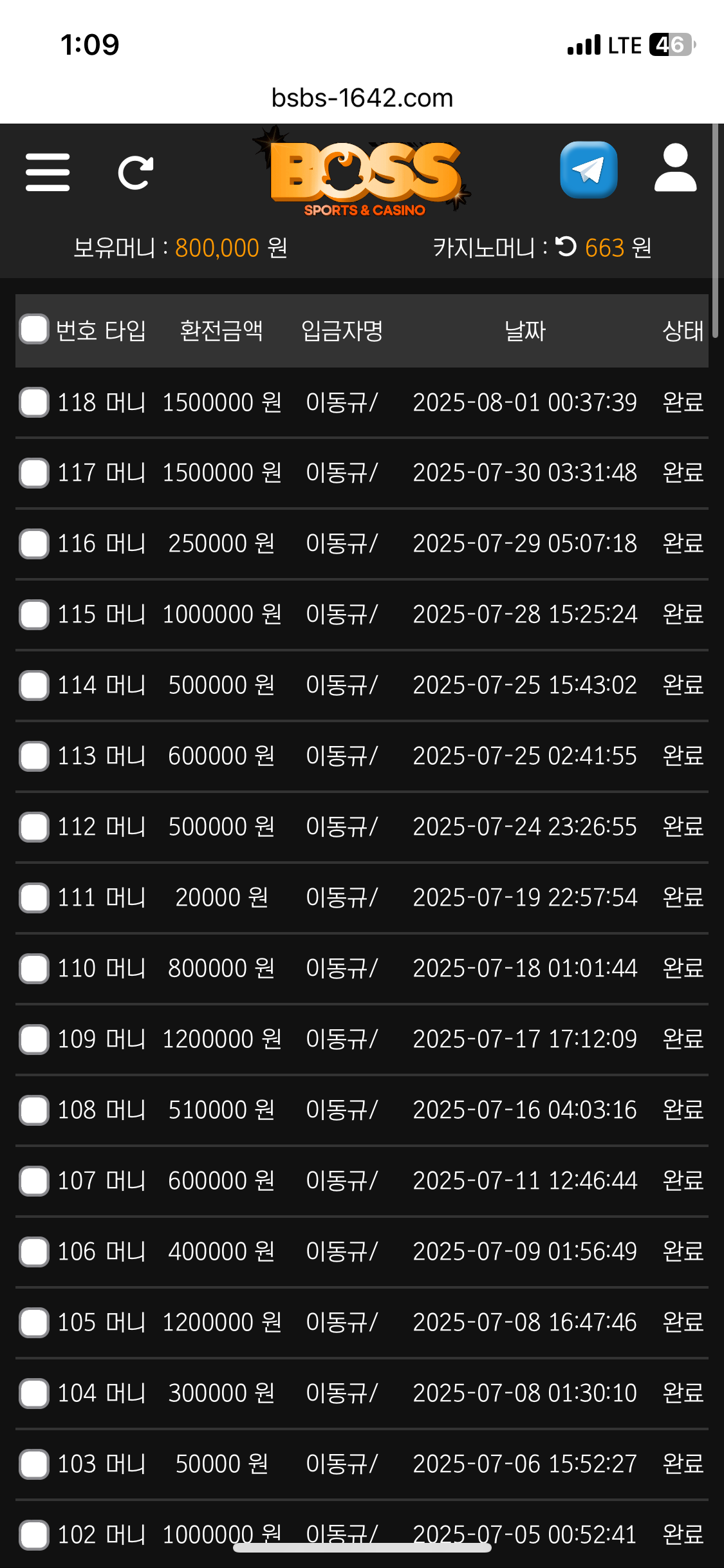Check row 110's checkbox
The image size is (724, 1568).
tap(34, 969)
